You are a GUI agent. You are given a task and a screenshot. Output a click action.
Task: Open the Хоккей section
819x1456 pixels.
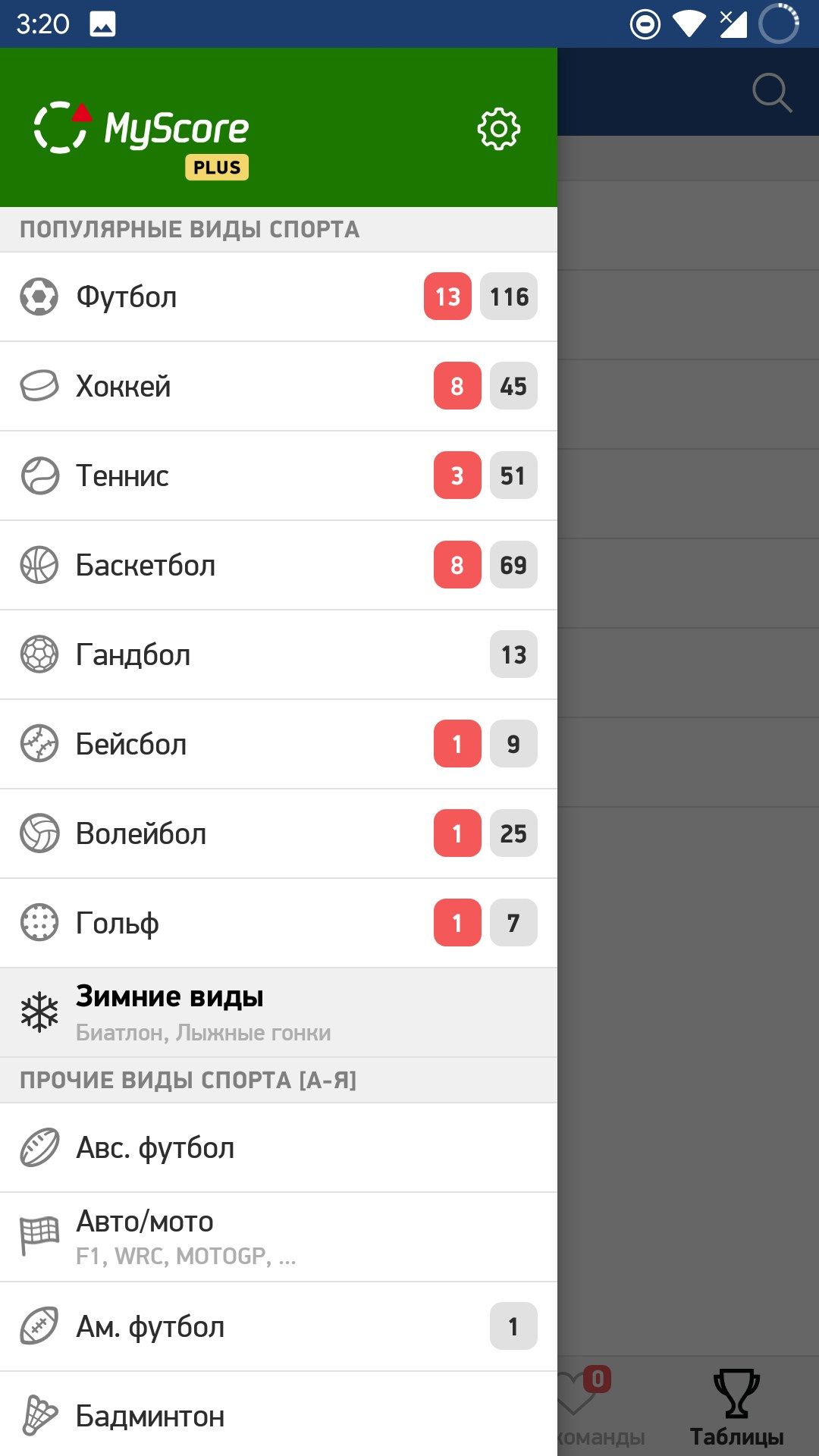[278, 386]
